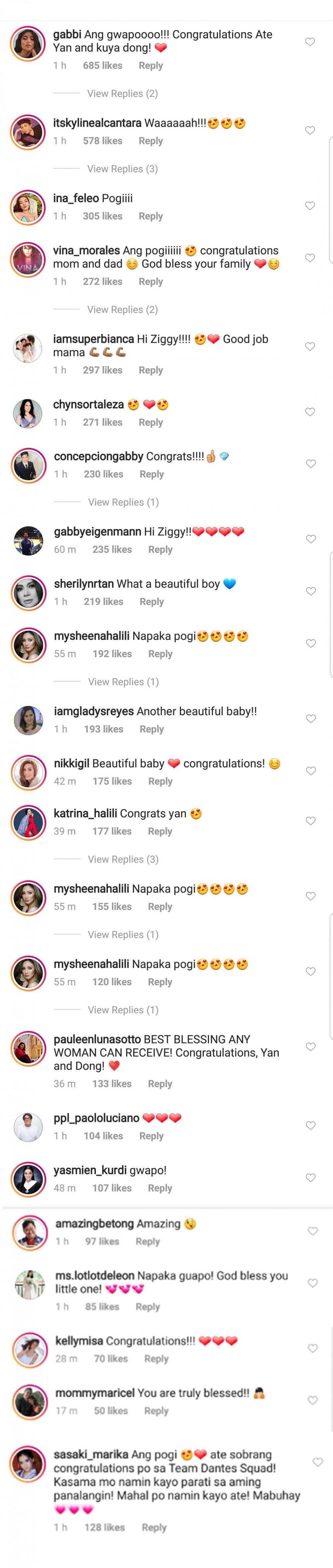The height and width of the screenshot is (1568, 333).
Task: Reply to vina_morales's comment
Action: (151, 281)
